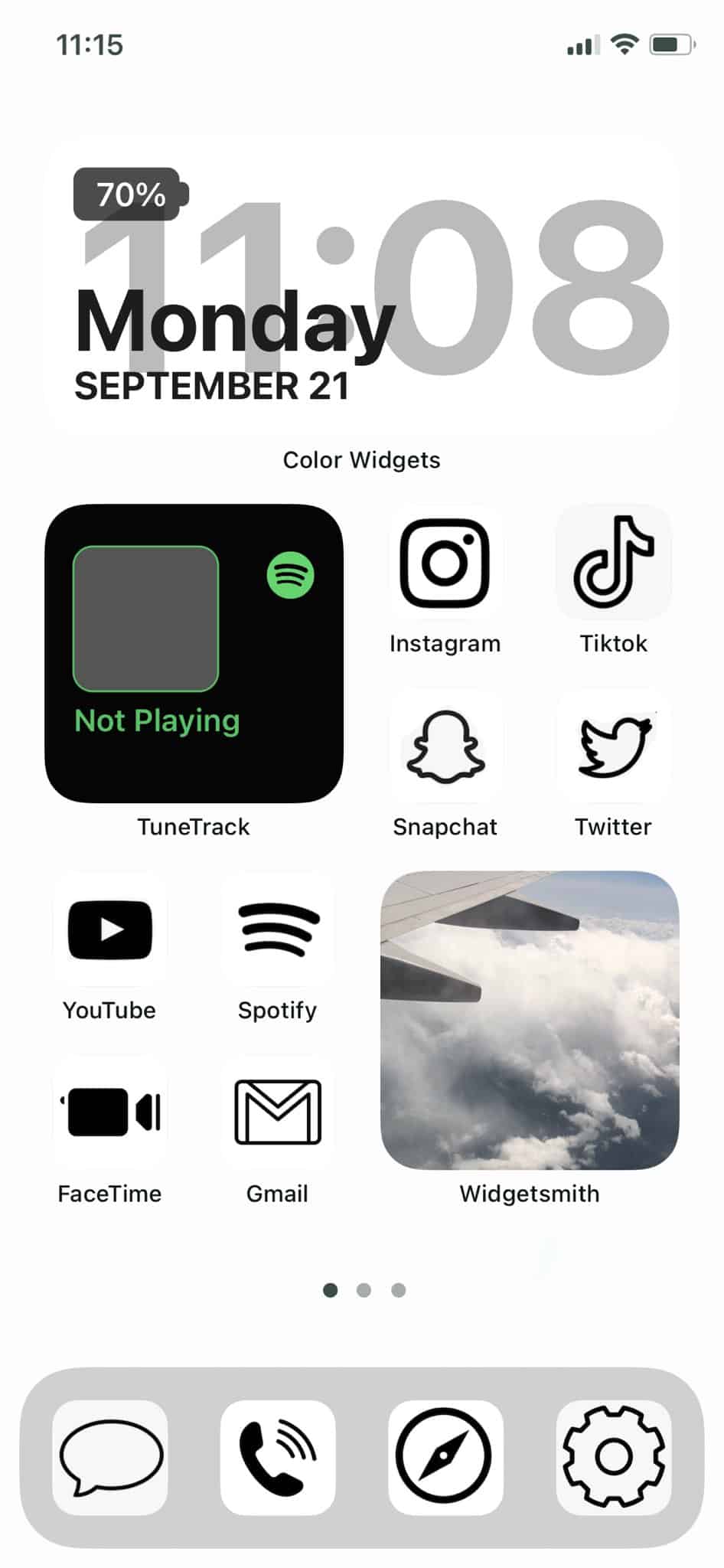Open the Phone app in the dock
This screenshot has height=1568, width=724.
point(277,1457)
